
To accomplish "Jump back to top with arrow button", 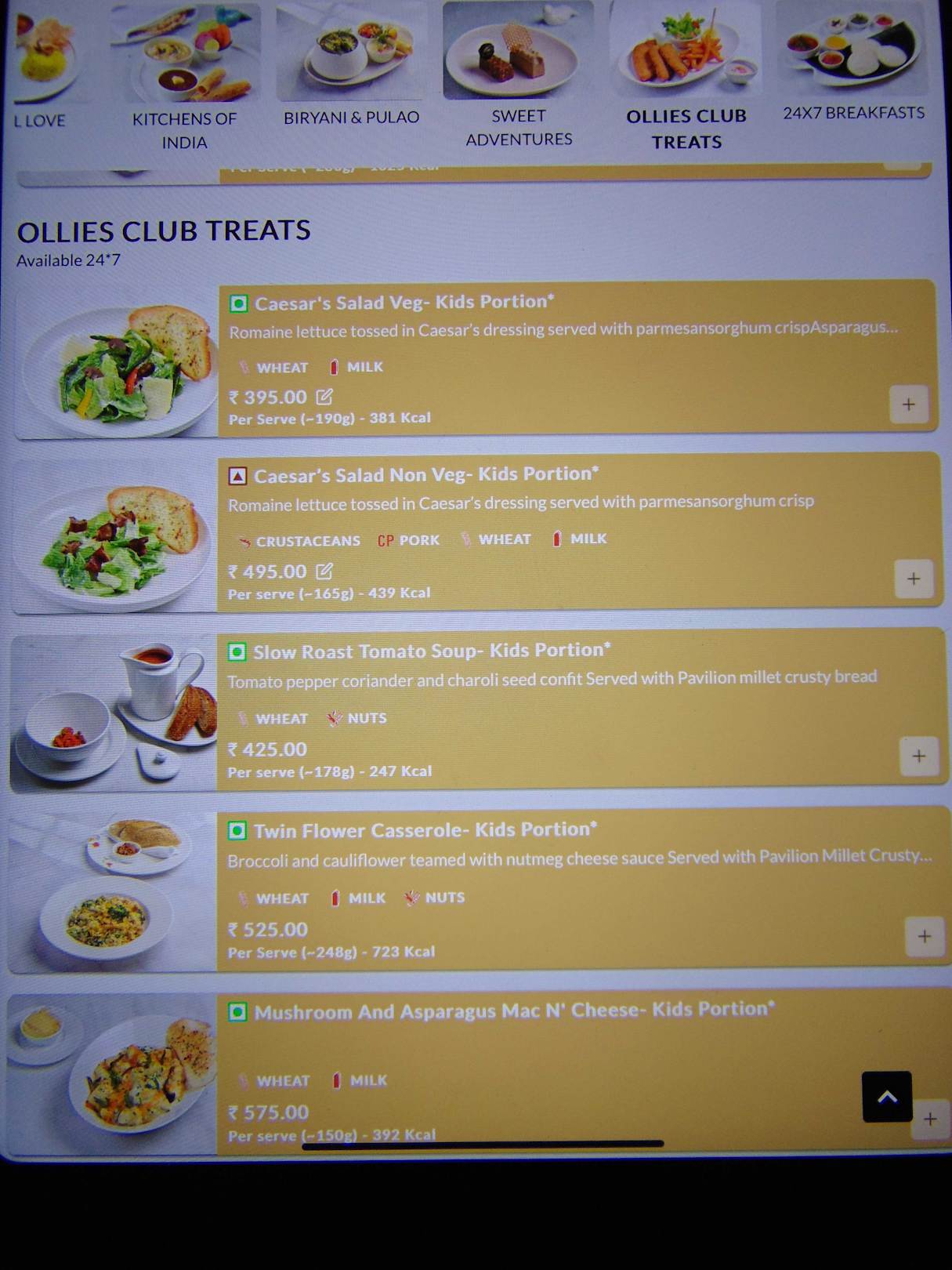I will [886, 1096].
